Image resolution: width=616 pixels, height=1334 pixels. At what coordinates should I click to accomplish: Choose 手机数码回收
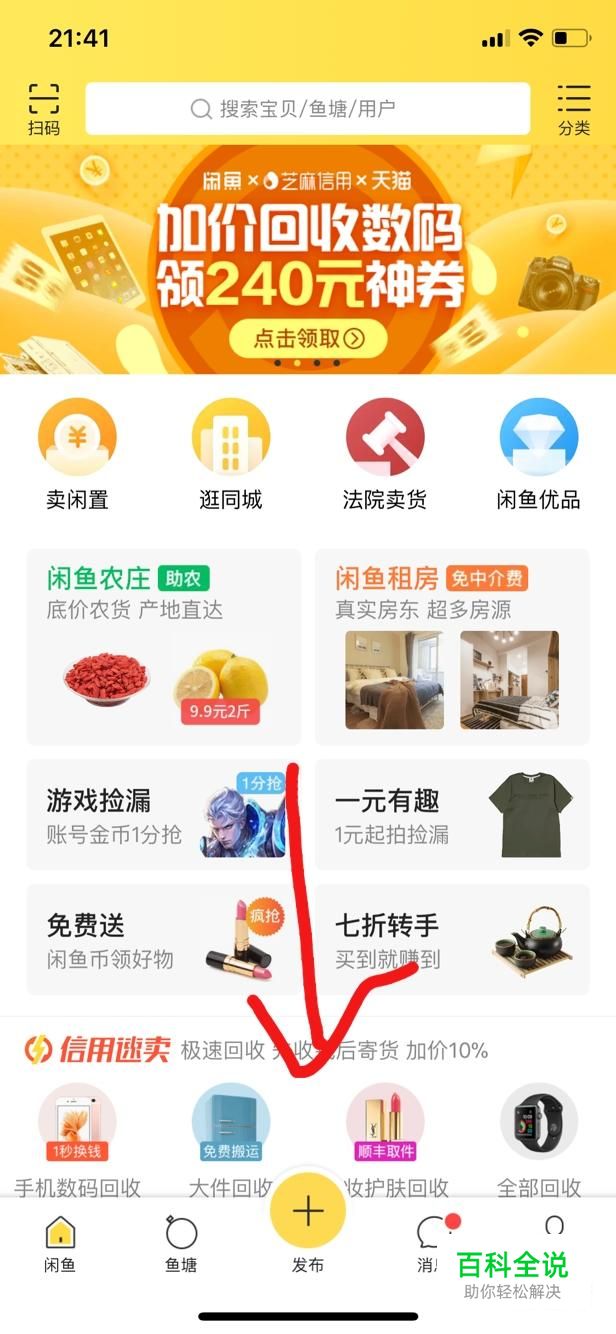tap(77, 1140)
